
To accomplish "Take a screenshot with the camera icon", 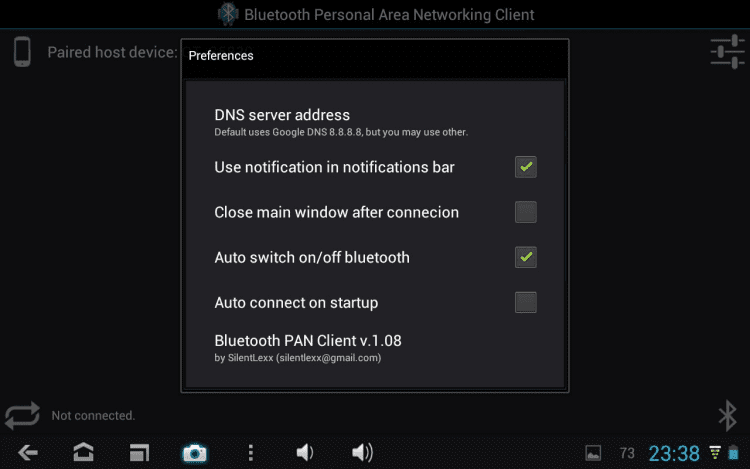I will click(x=194, y=453).
